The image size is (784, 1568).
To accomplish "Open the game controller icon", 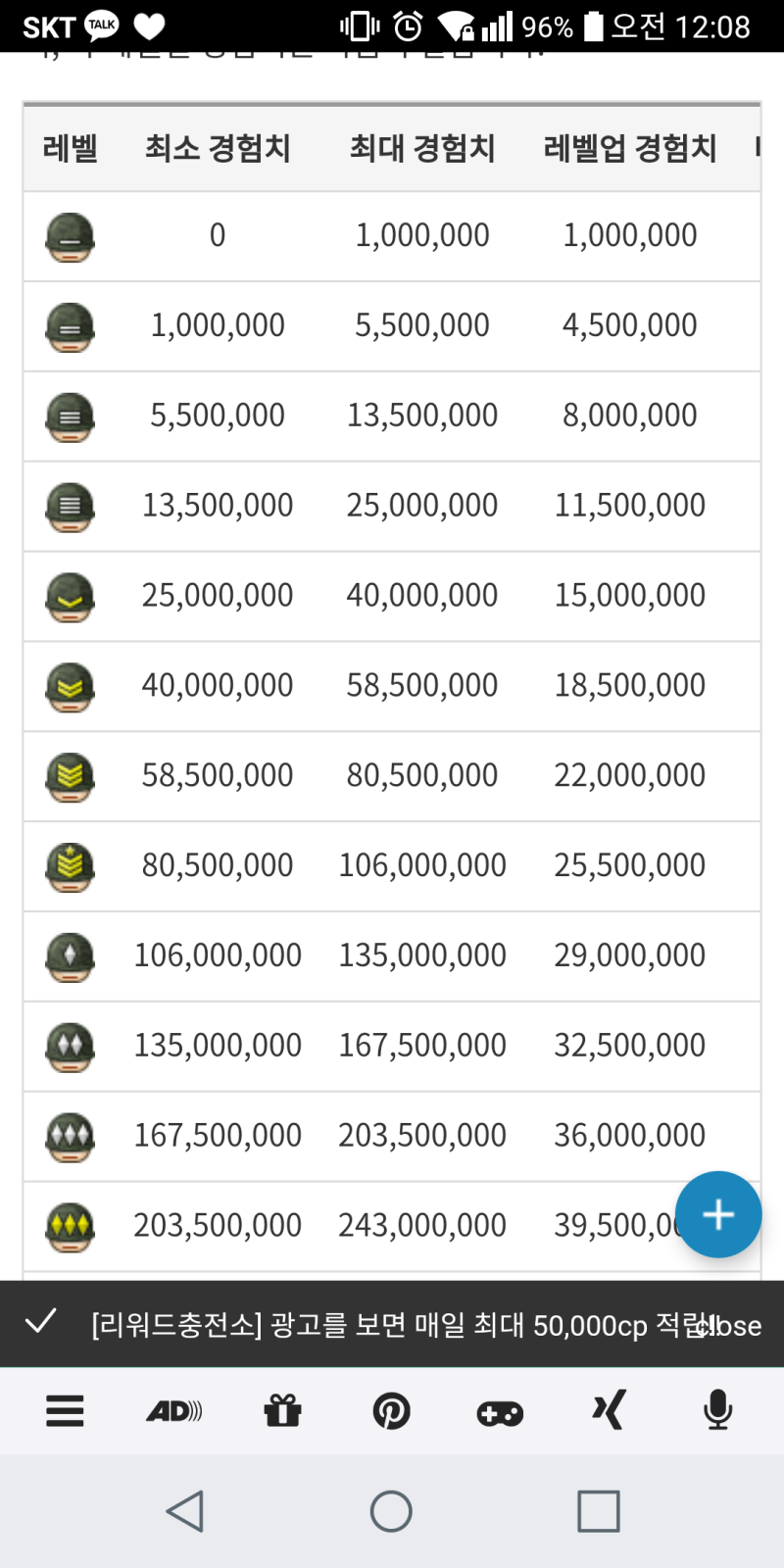I will (500, 1412).
